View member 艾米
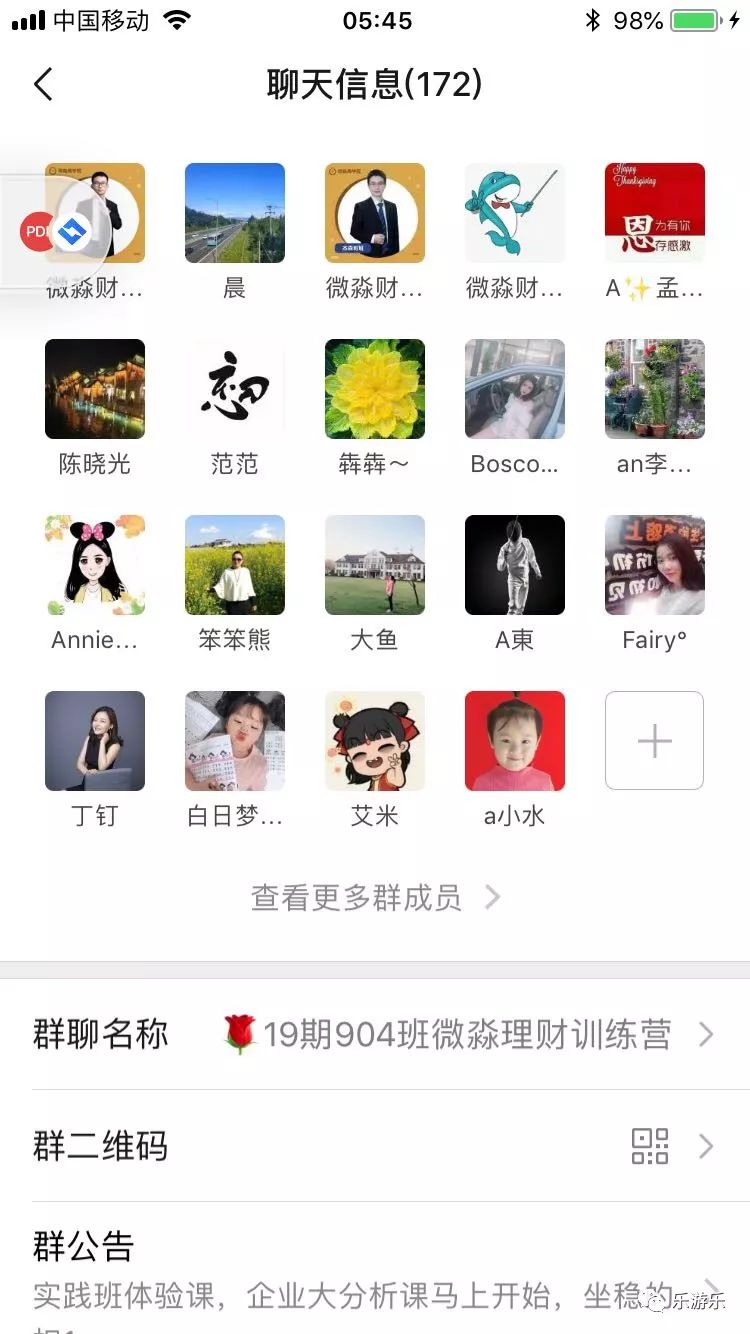The image size is (750, 1334). point(375,741)
